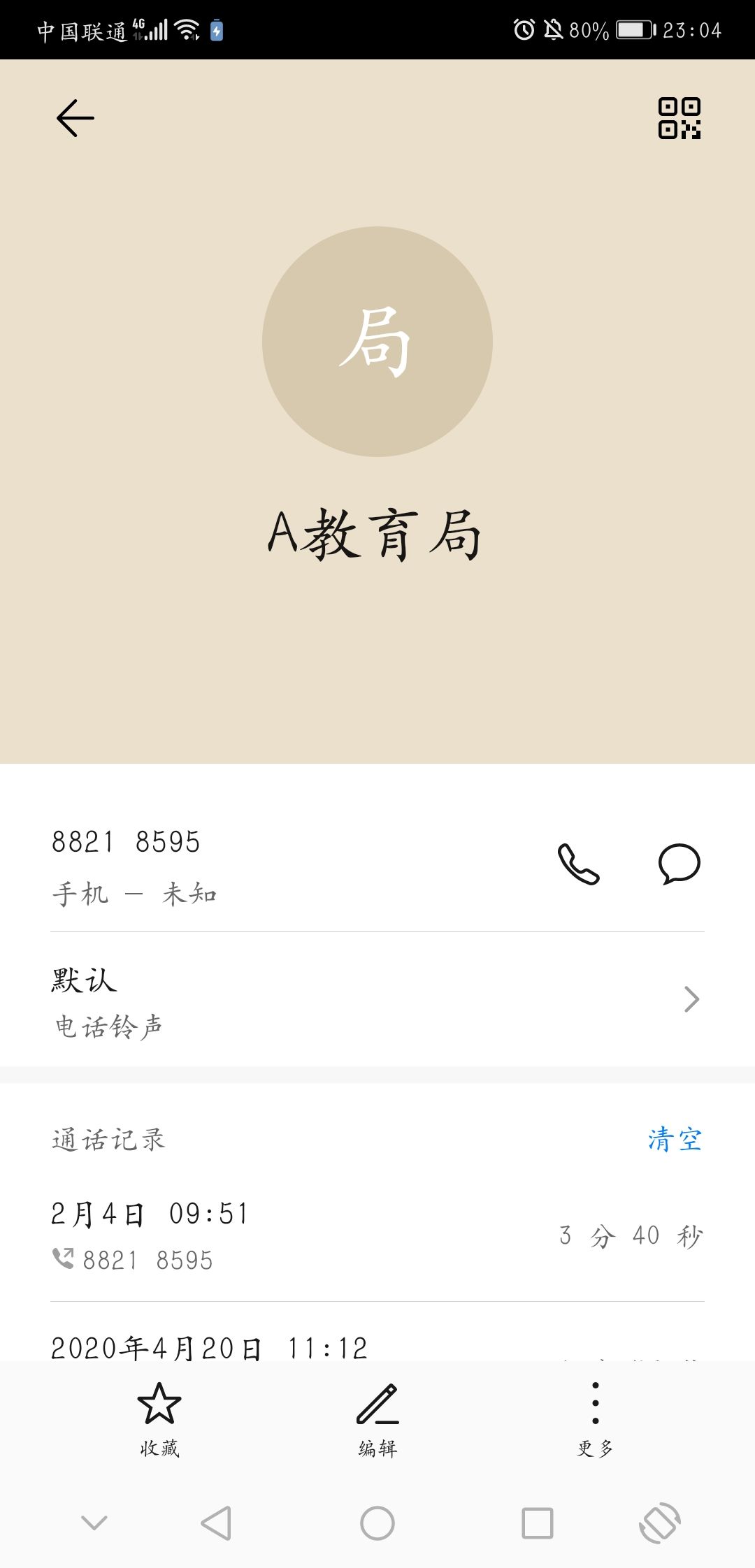Send a message to 8821 8595
Screen dimensions: 755x1568
679,864
